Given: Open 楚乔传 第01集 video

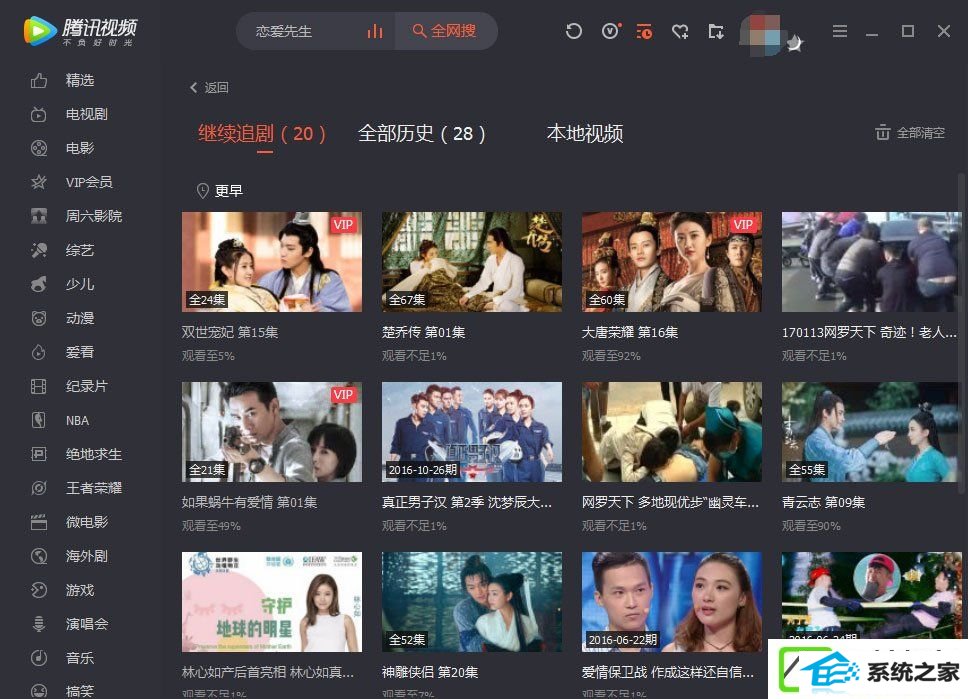Looking at the screenshot, I should click(x=471, y=262).
